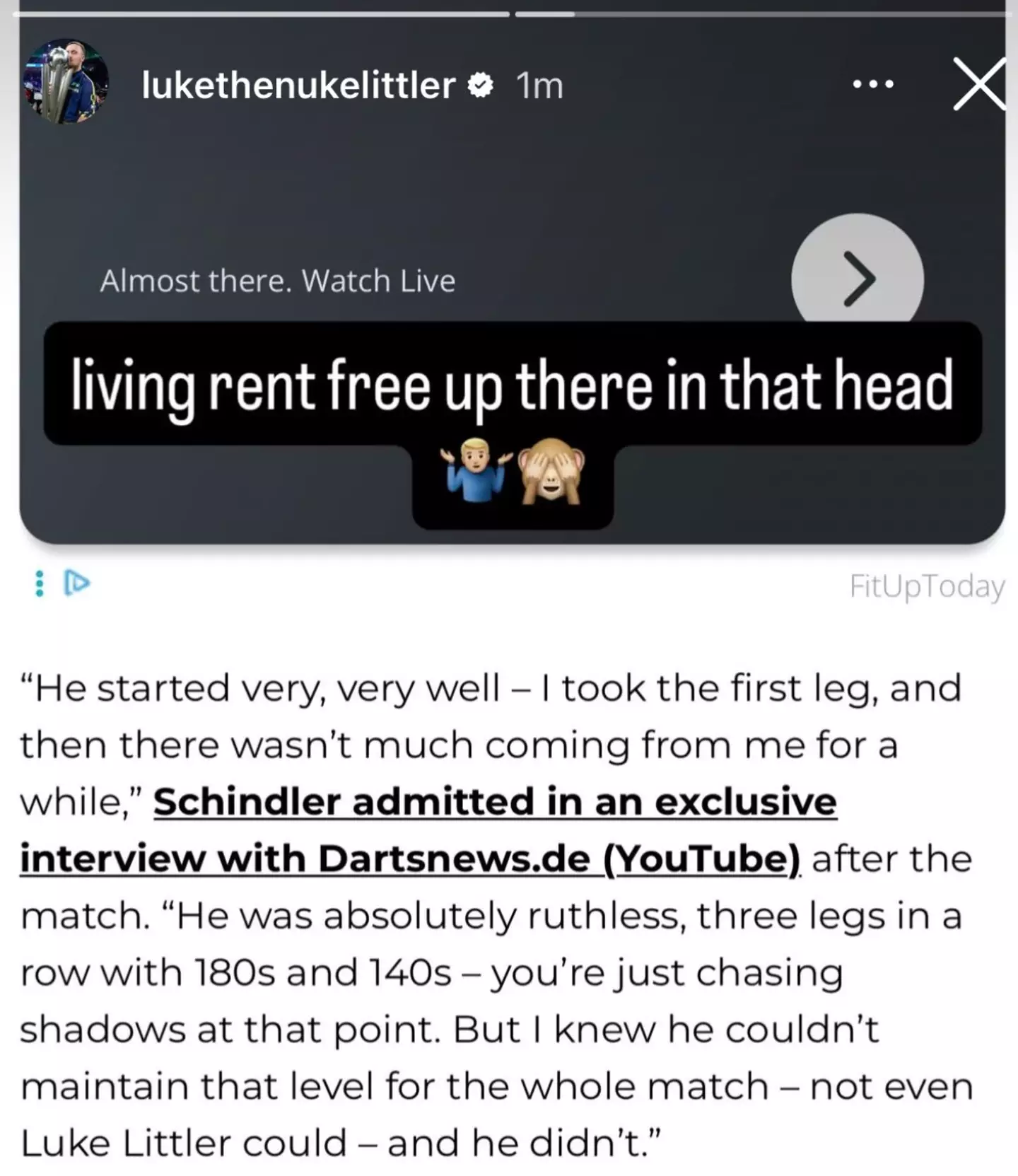Close the story viewer
This screenshot has width=1018, height=1176.
coord(979,85)
